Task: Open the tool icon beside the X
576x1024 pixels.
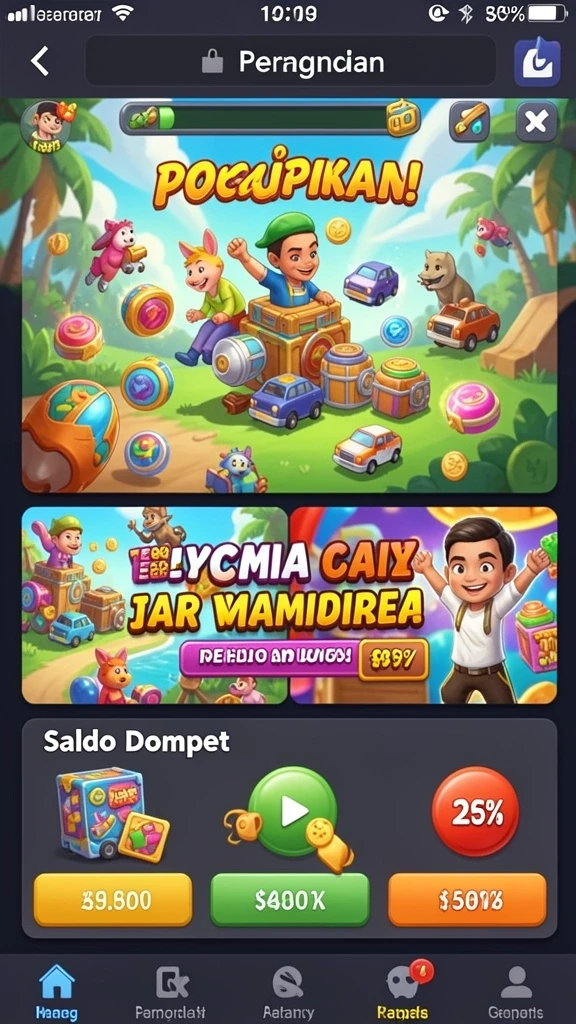Action: click(x=469, y=121)
